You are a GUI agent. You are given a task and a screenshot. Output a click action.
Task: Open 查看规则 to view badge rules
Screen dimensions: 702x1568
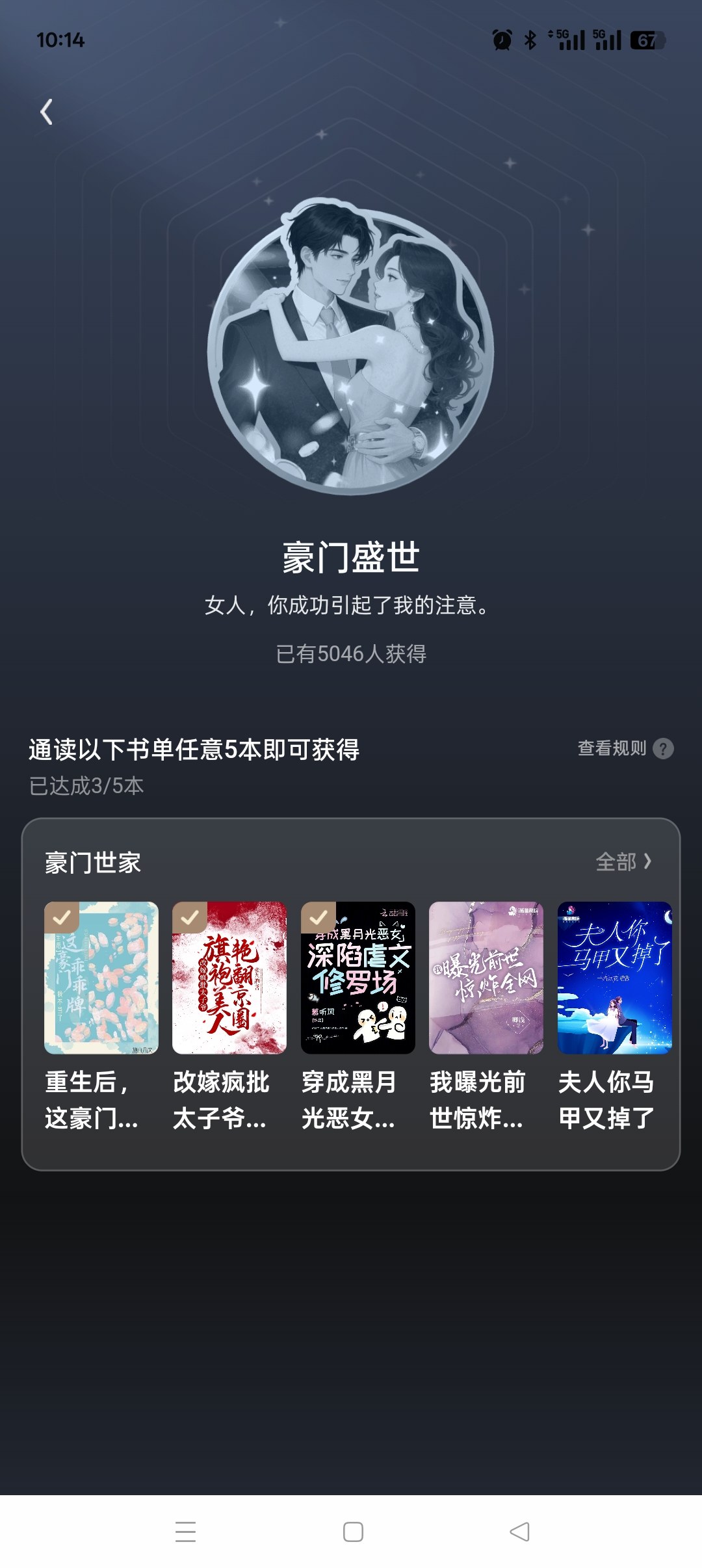point(625,748)
